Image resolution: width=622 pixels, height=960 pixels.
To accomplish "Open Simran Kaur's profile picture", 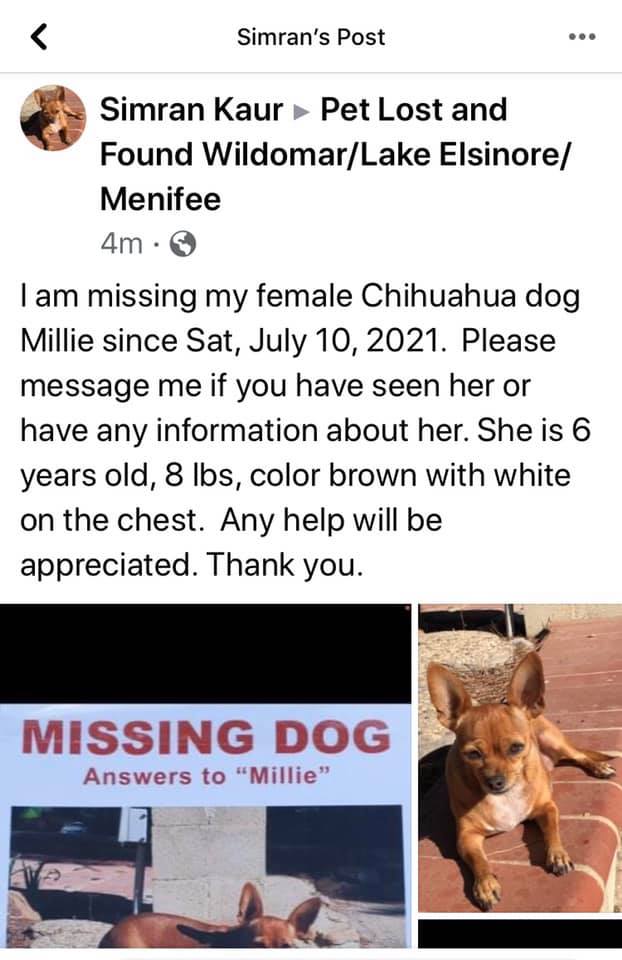I will click(53, 118).
